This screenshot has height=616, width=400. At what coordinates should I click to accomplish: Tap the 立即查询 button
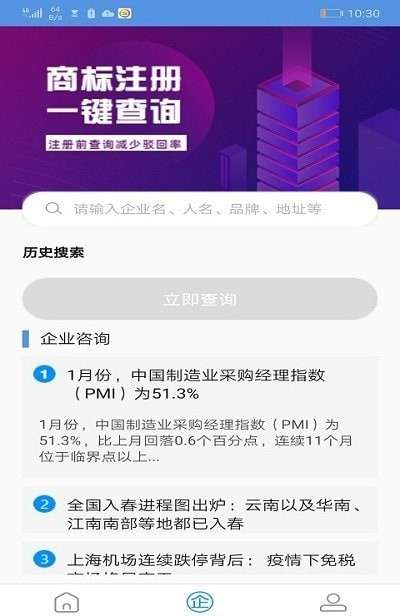pos(200,299)
